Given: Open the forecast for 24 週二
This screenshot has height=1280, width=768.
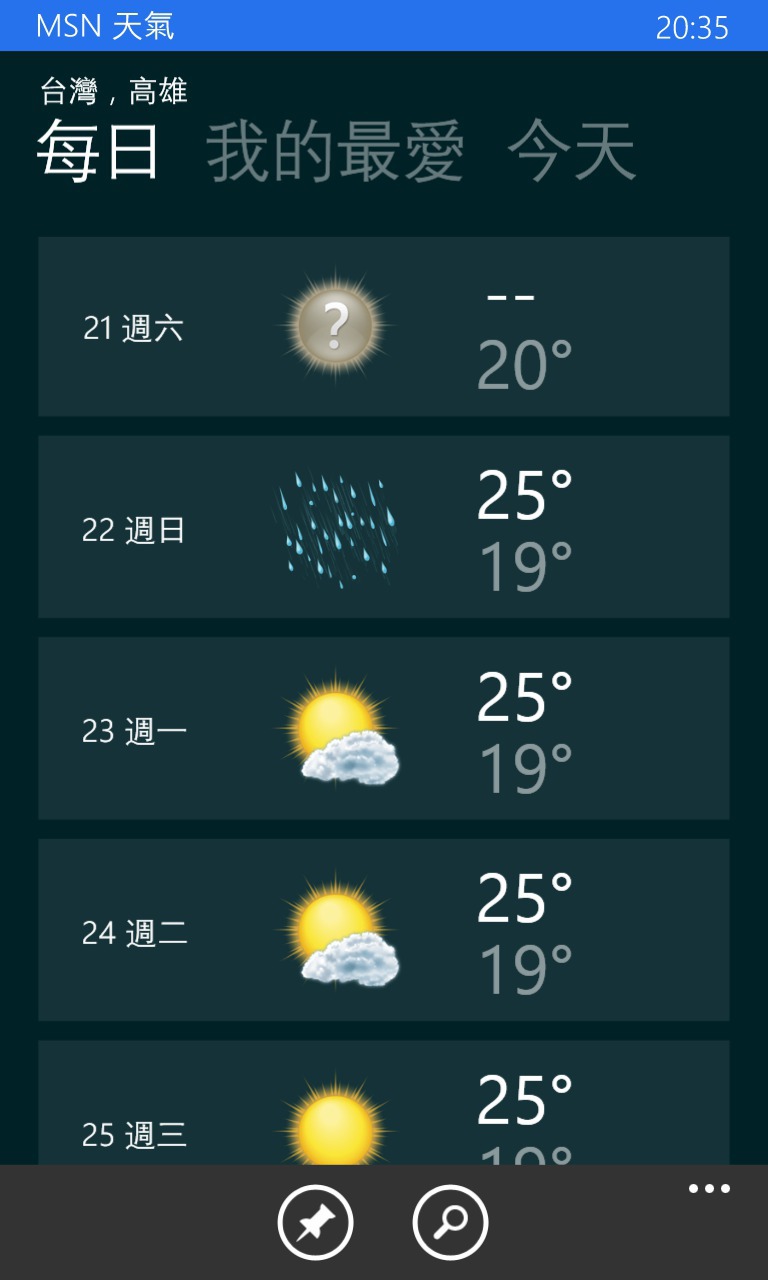Looking at the screenshot, I should coord(384,930).
